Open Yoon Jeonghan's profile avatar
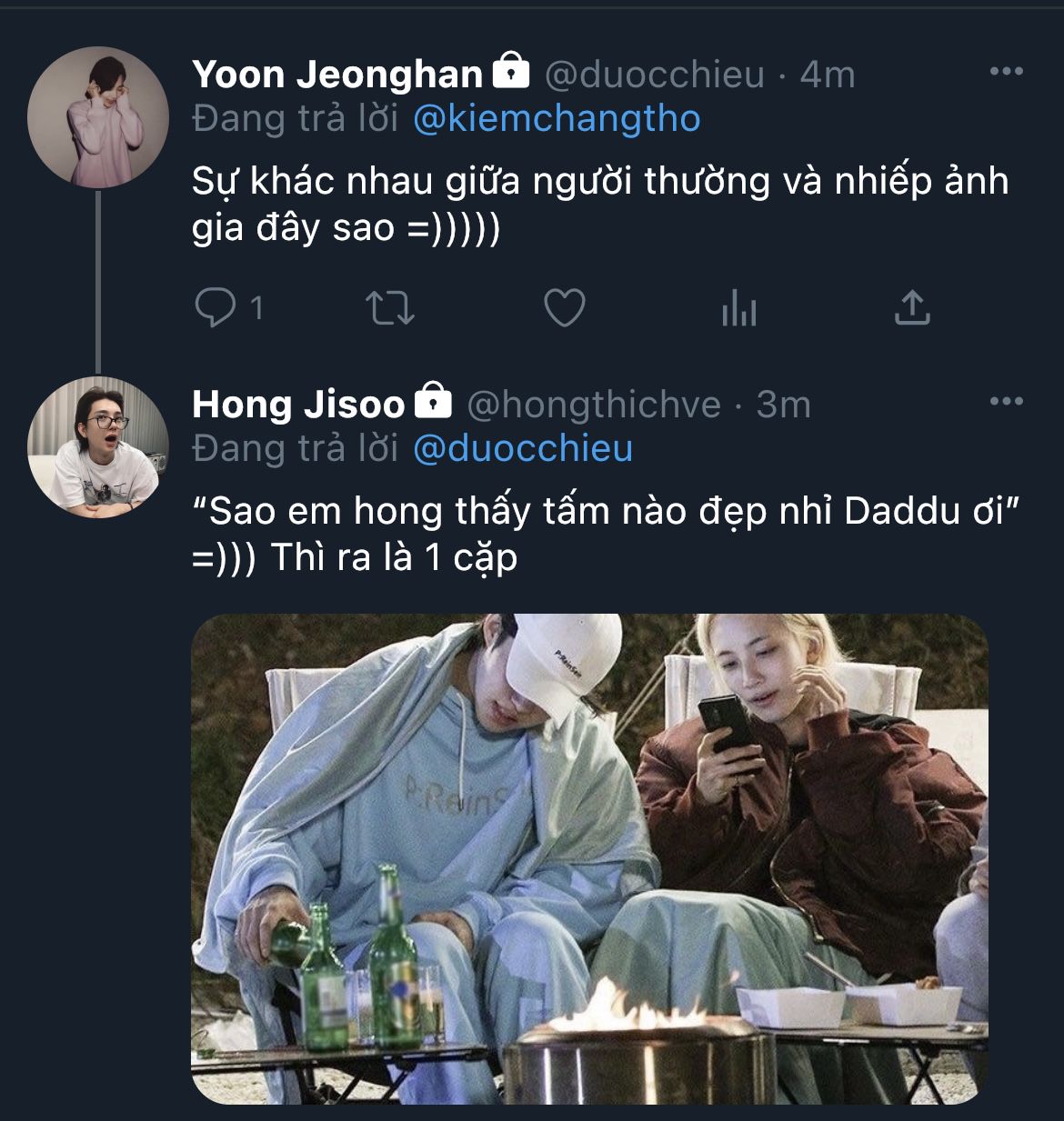Screen dimensions: 1064x1121 click(x=97, y=118)
